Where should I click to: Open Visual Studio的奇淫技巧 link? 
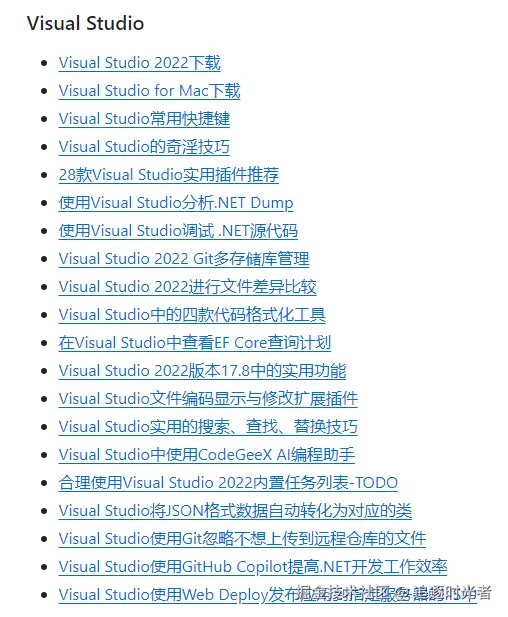click(x=144, y=147)
